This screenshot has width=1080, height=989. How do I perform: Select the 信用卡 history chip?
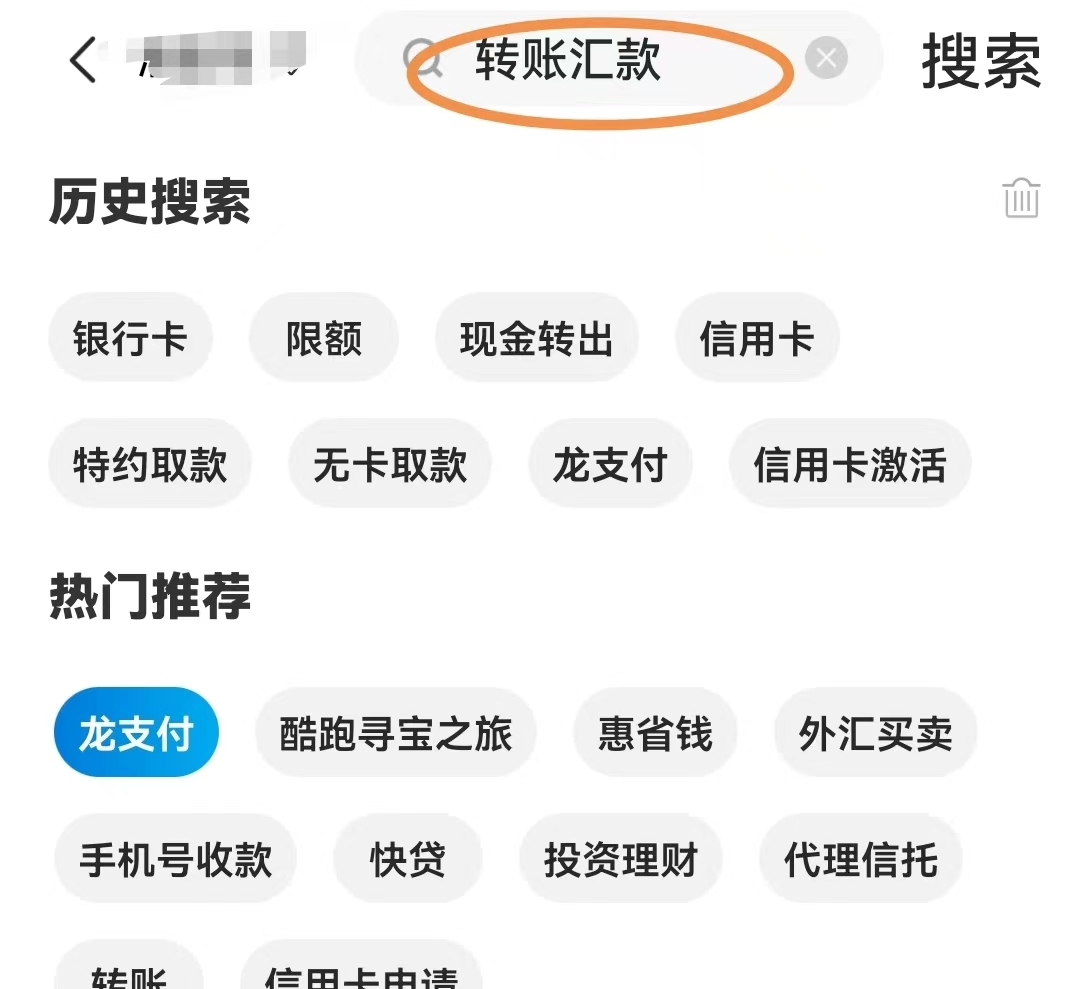(x=757, y=339)
